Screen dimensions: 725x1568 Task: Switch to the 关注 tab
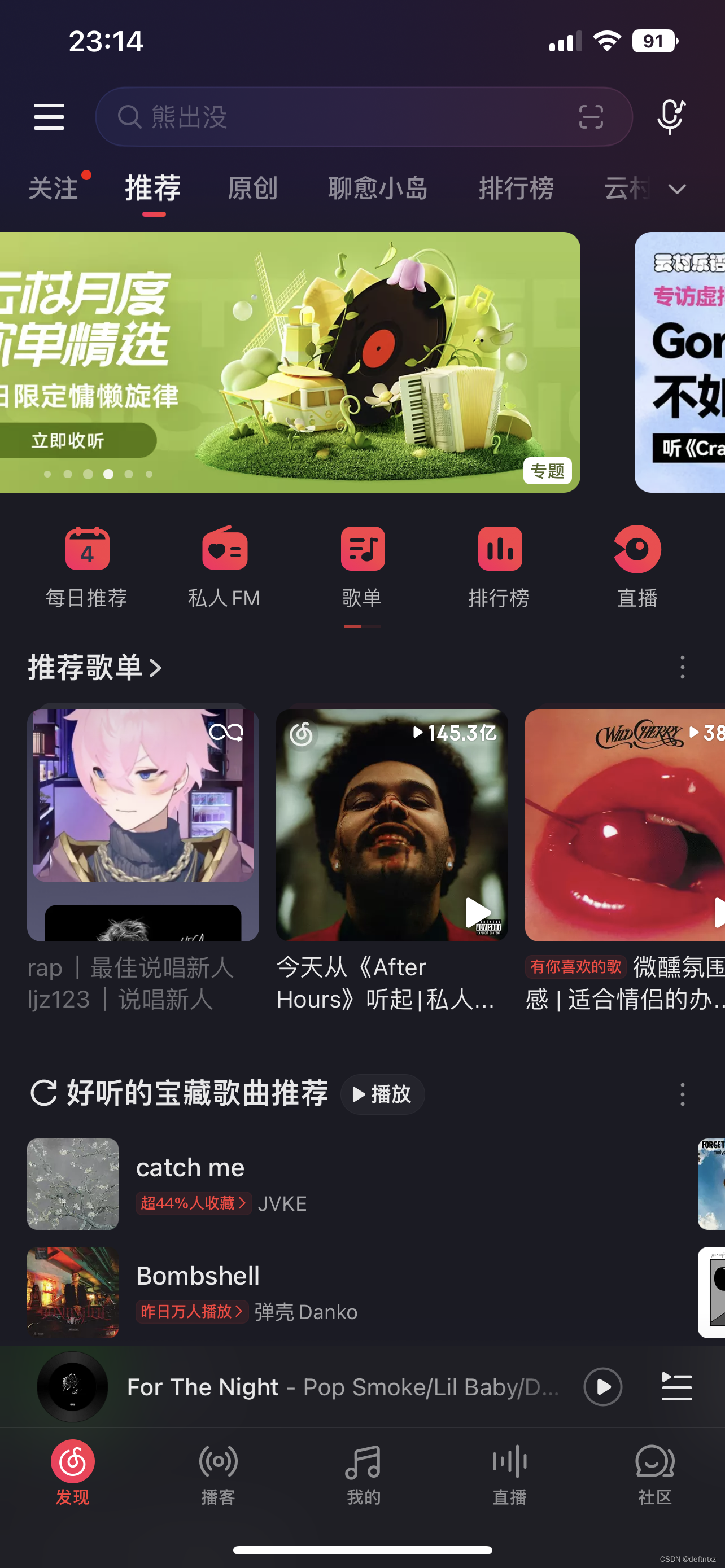(x=54, y=188)
